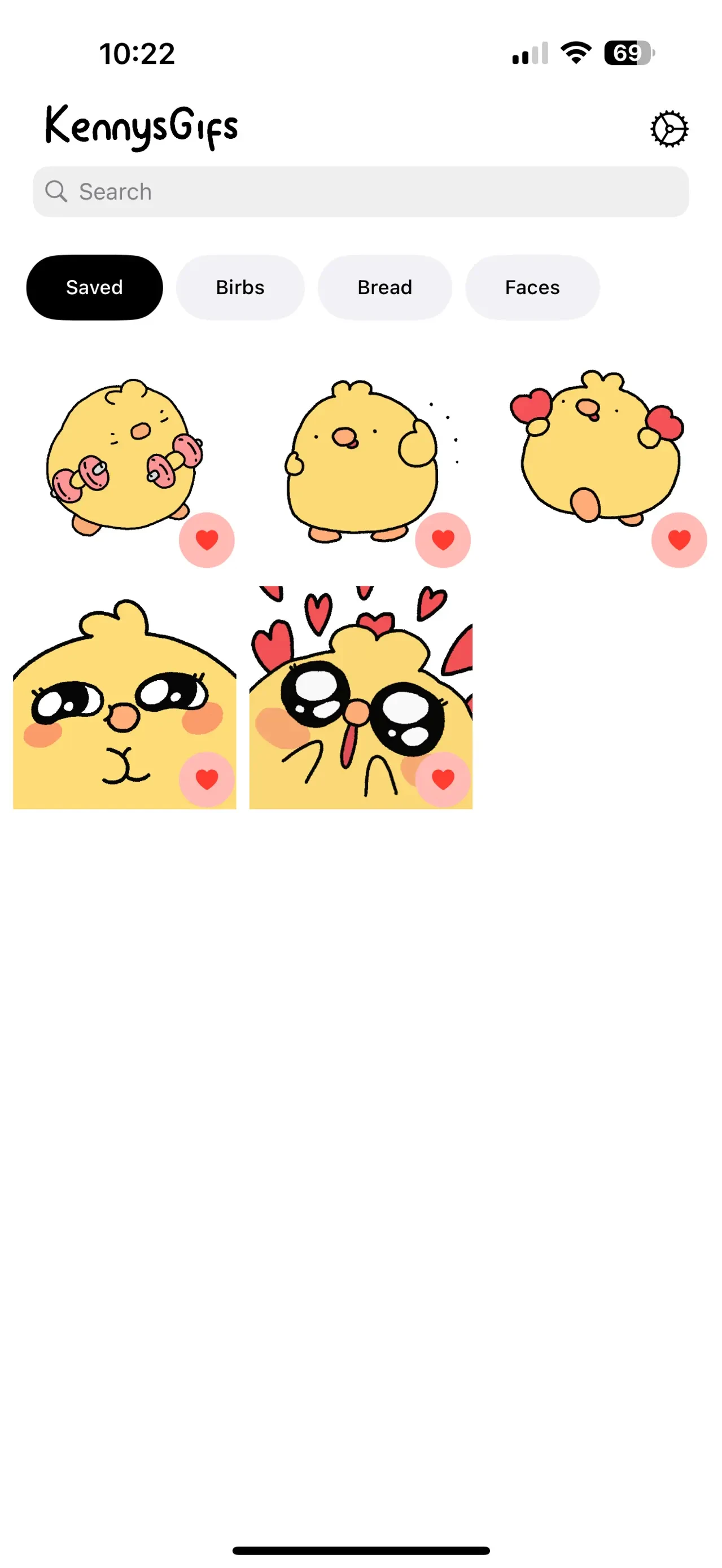722x1568 pixels.
Task: Tap the Search field
Action: point(361,191)
